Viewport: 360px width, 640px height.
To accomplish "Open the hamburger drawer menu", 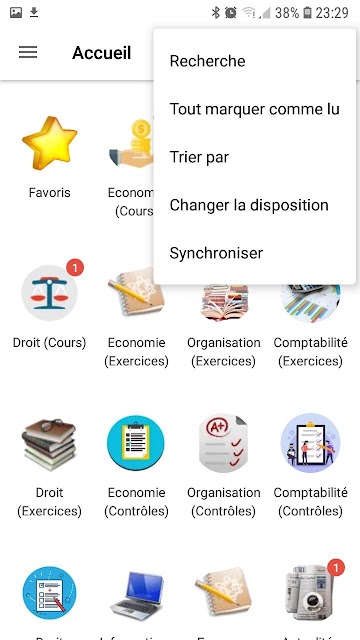I will [28, 53].
